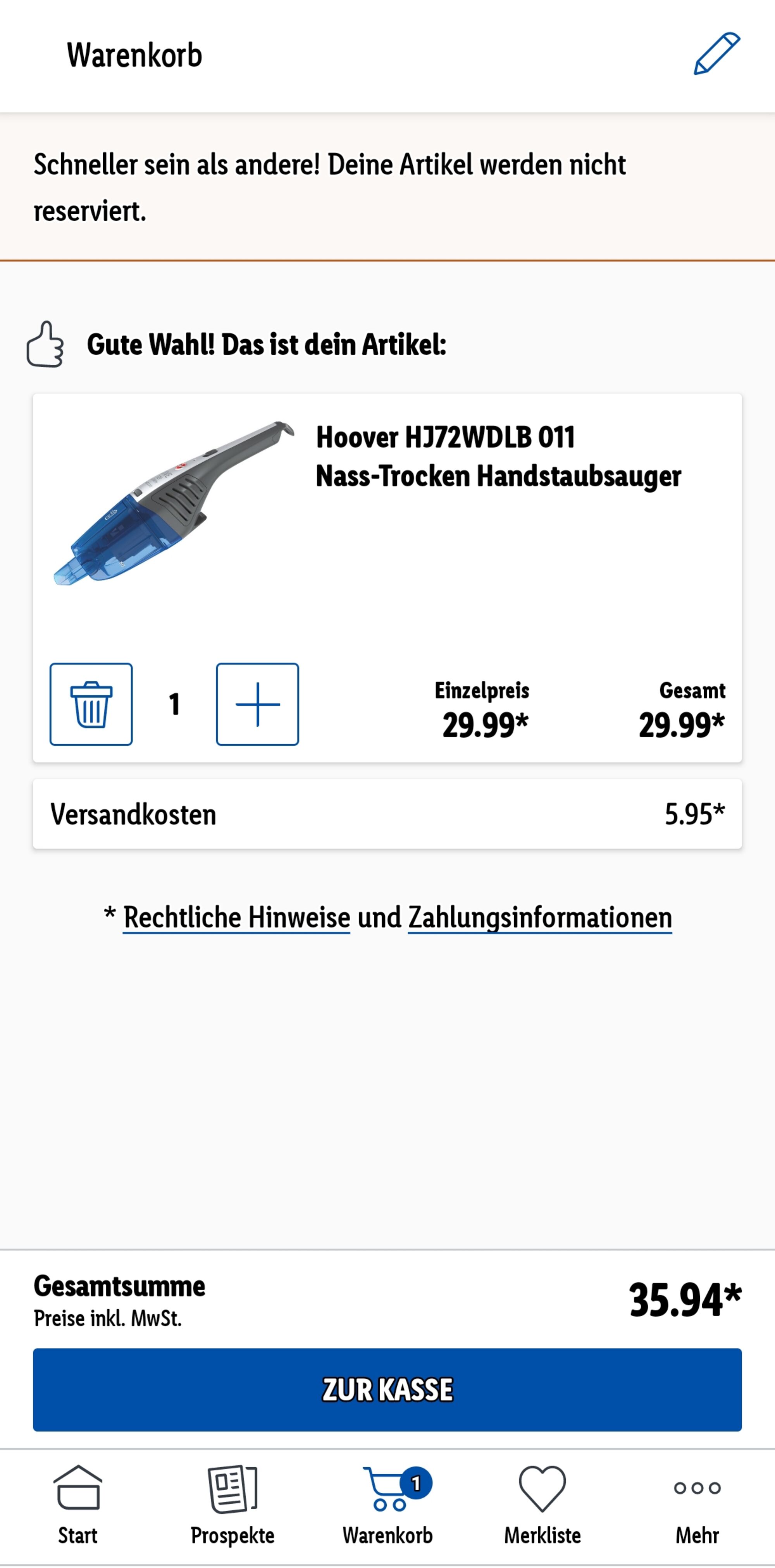775x1568 pixels.
Task: Open the Mehr tab
Action: tap(697, 1506)
